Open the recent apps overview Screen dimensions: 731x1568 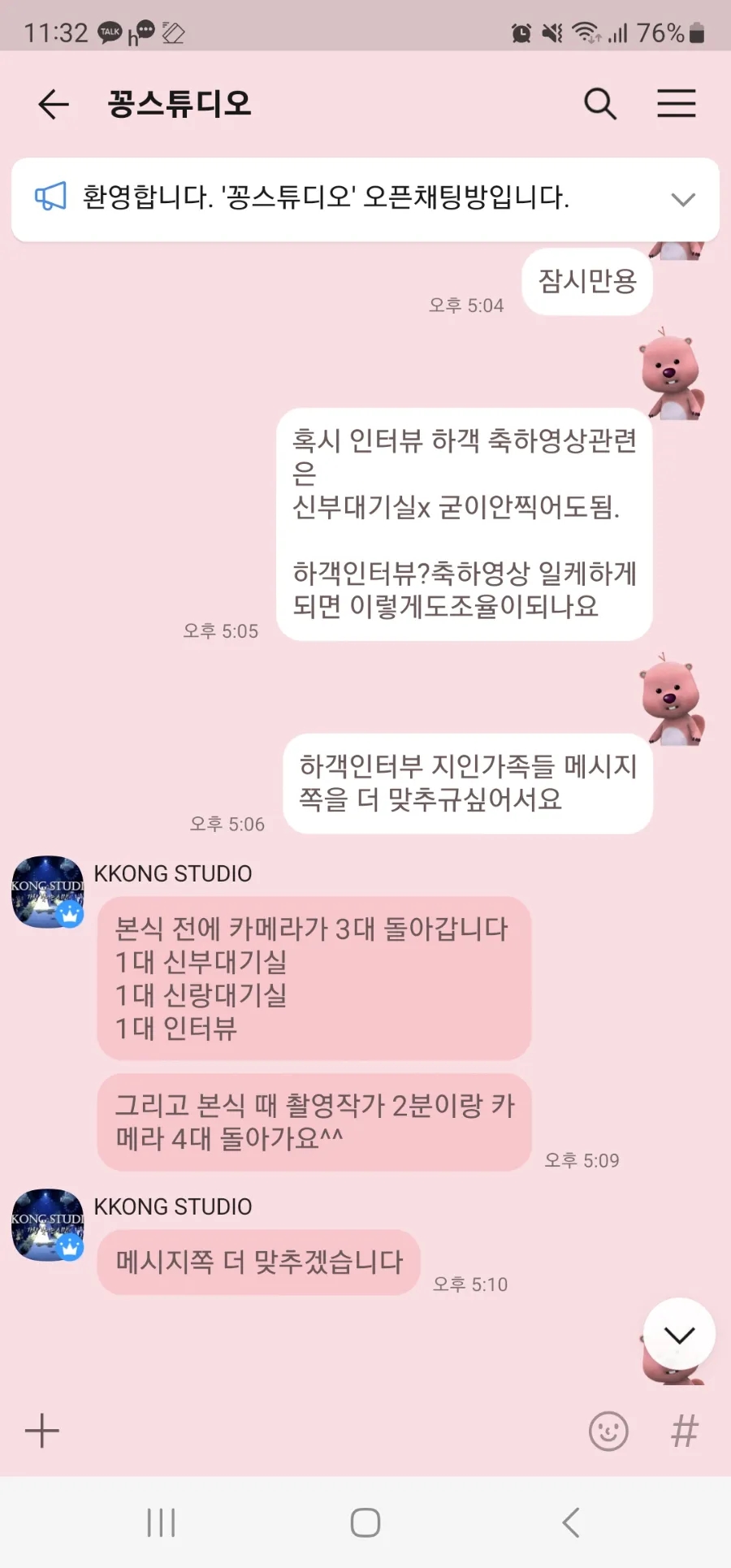click(161, 1523)
